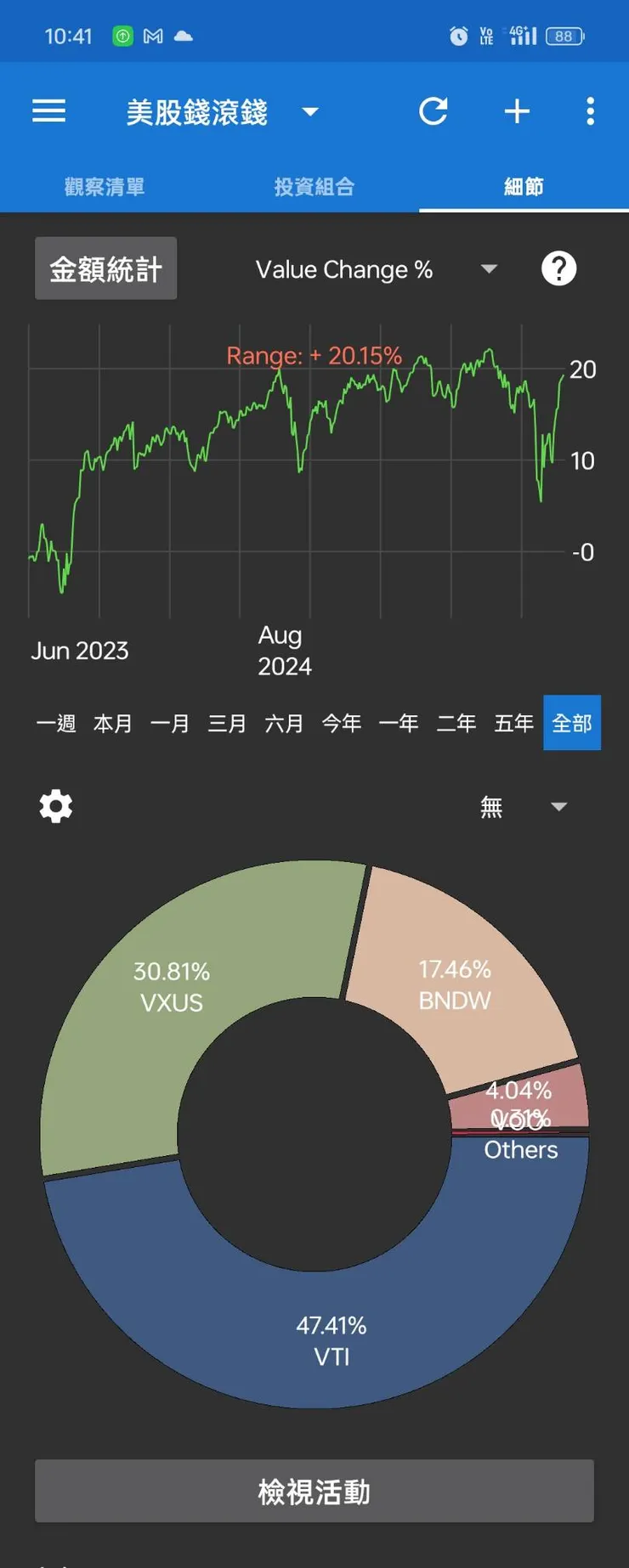Image resolution: width=629 pixels, height=1568 pixels.
Task: Click the 金額統計 button
Action: point(105,268)
